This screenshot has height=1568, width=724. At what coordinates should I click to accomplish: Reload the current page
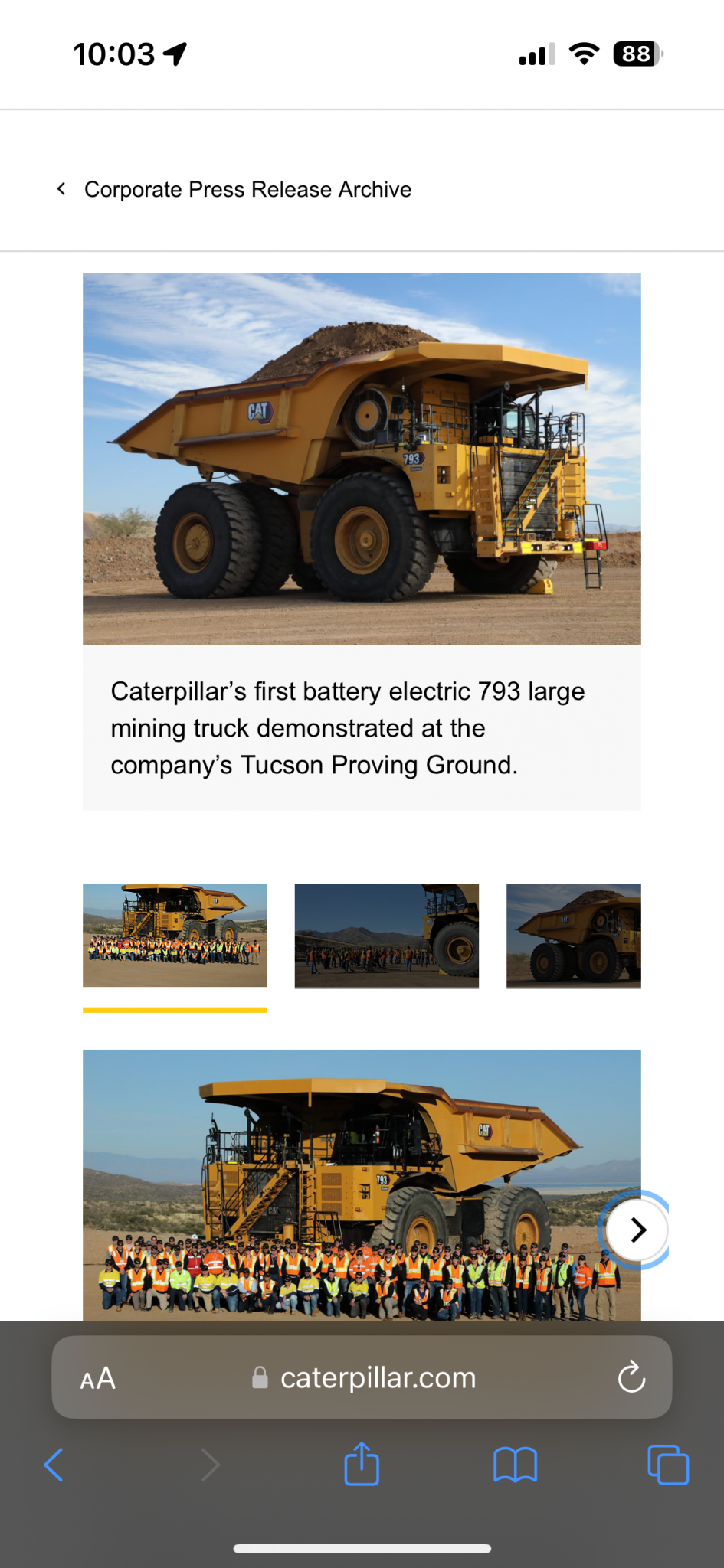pos(631,1378)
